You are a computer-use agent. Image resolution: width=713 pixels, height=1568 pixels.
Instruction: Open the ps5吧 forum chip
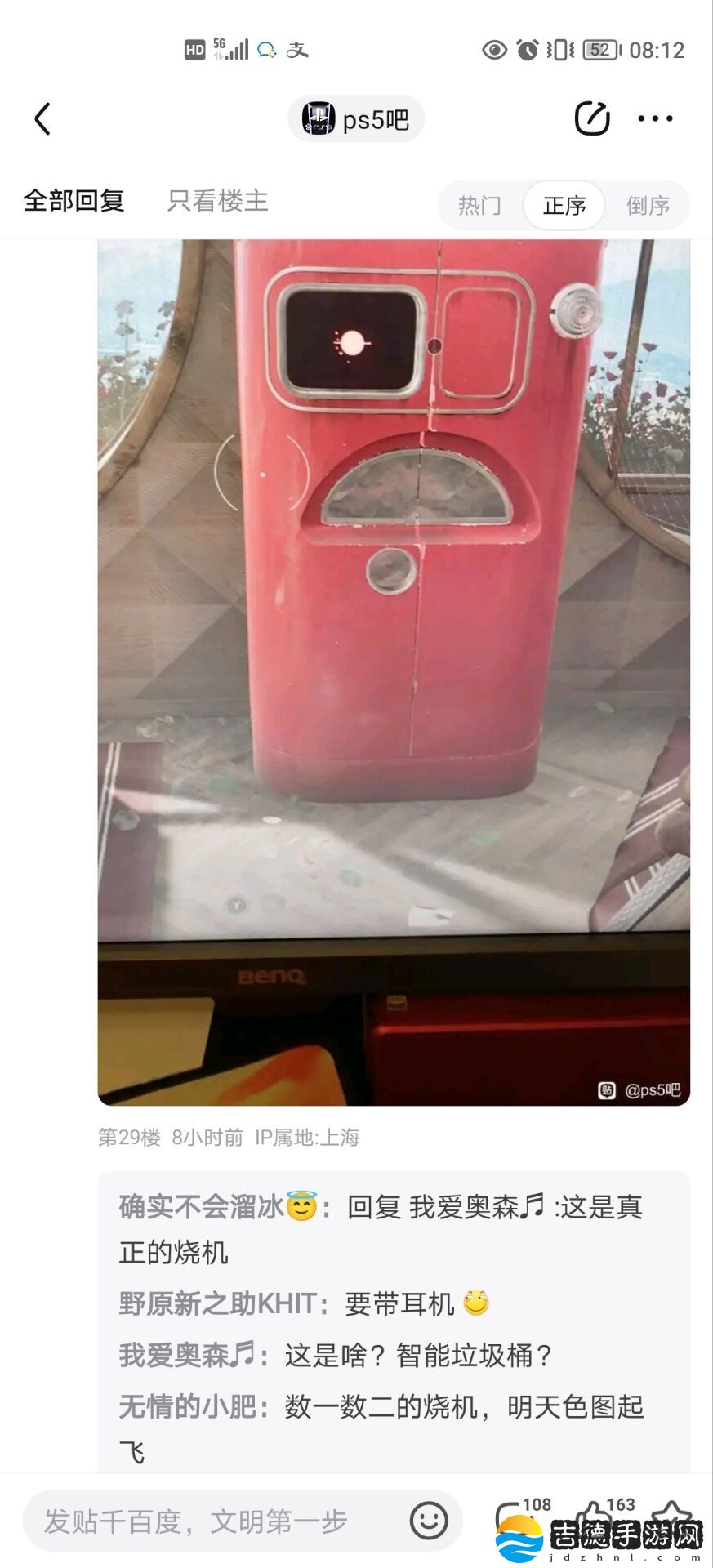pos(356,119)
